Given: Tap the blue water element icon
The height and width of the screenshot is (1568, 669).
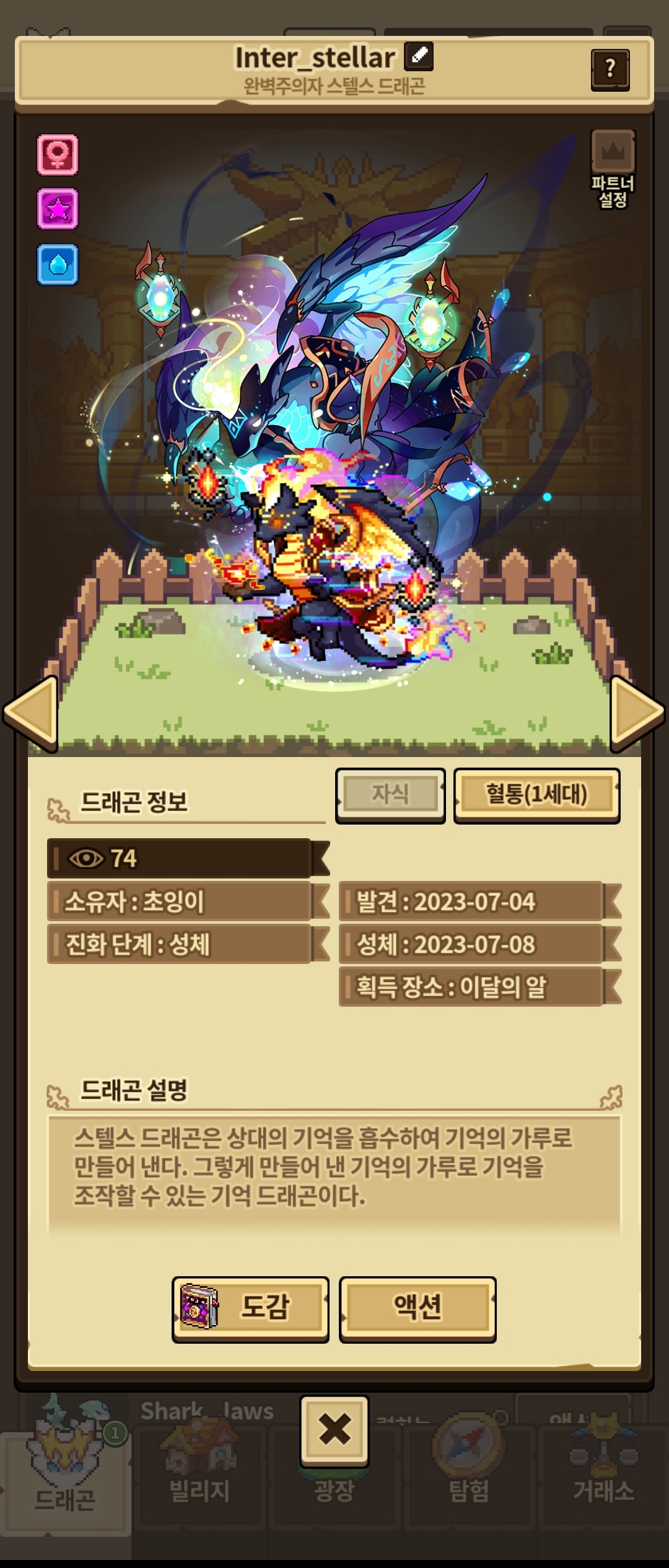Looking at the screenshot, I should 58,265.
